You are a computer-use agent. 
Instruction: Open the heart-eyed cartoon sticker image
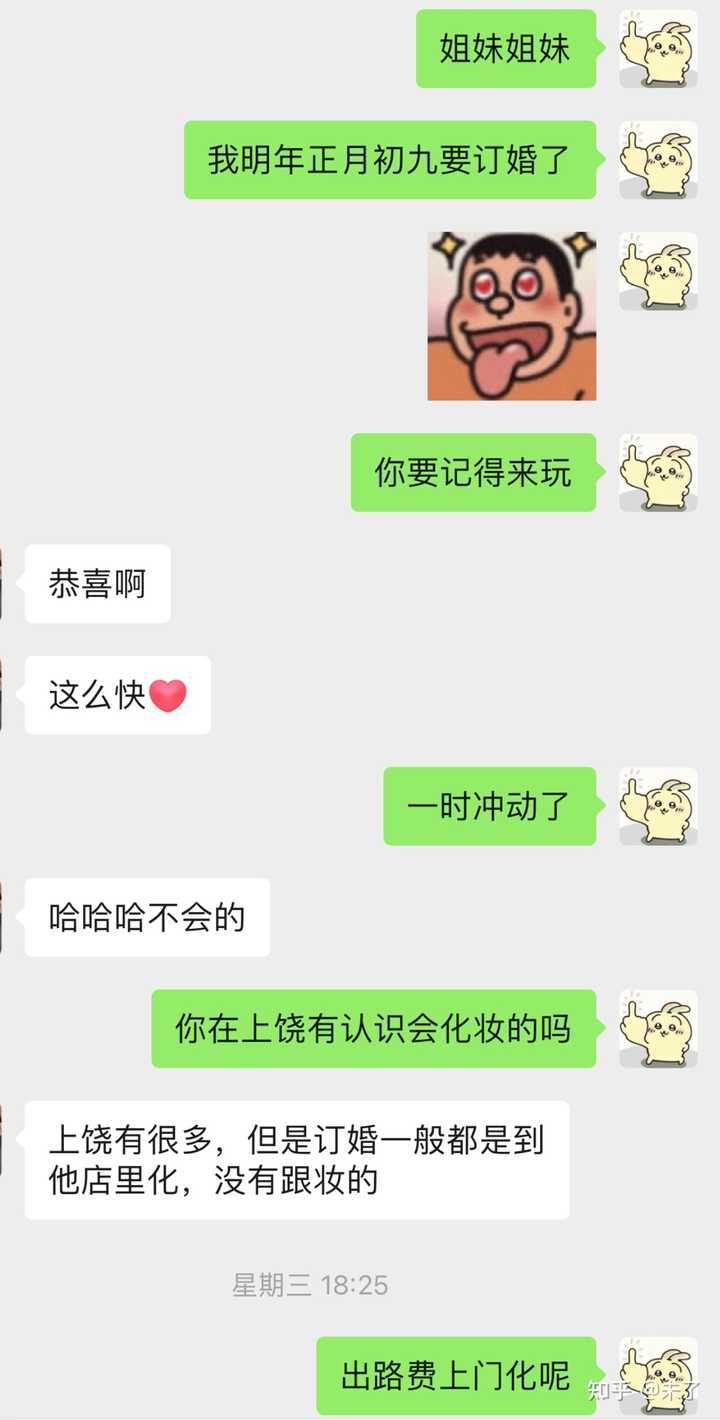[512, 316]
